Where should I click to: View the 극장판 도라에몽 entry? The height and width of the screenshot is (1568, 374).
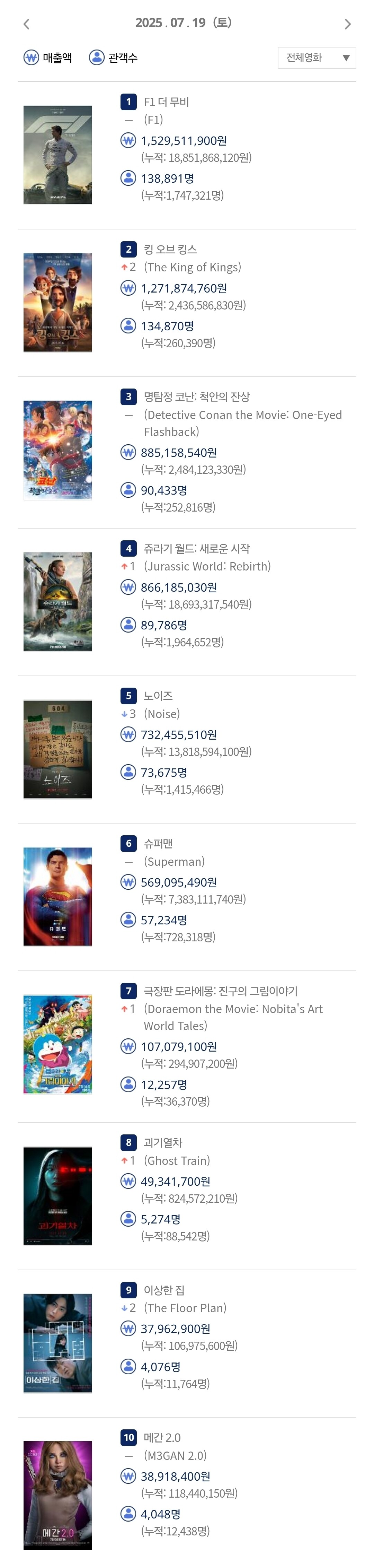coord(220,991)
